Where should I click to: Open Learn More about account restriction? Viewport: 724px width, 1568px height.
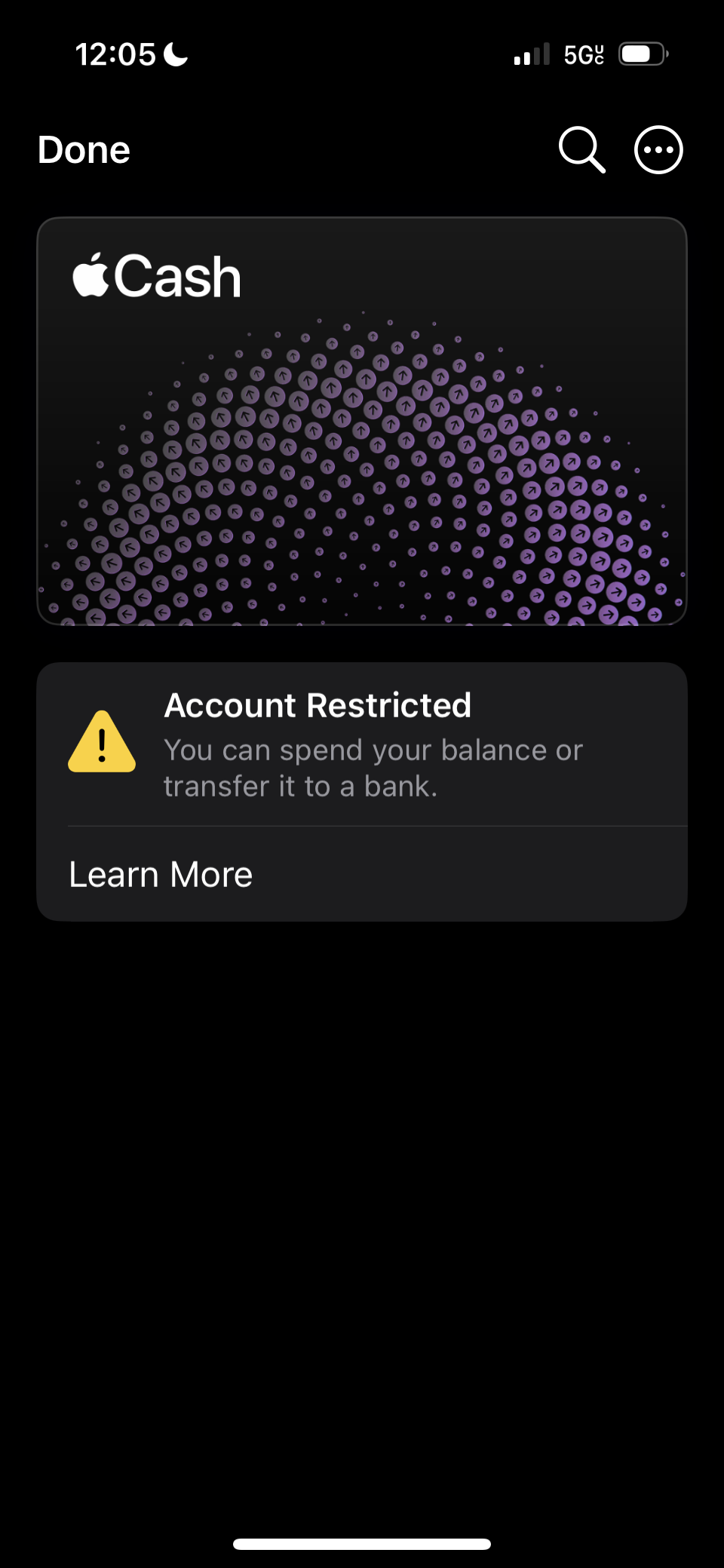point(161,875)
